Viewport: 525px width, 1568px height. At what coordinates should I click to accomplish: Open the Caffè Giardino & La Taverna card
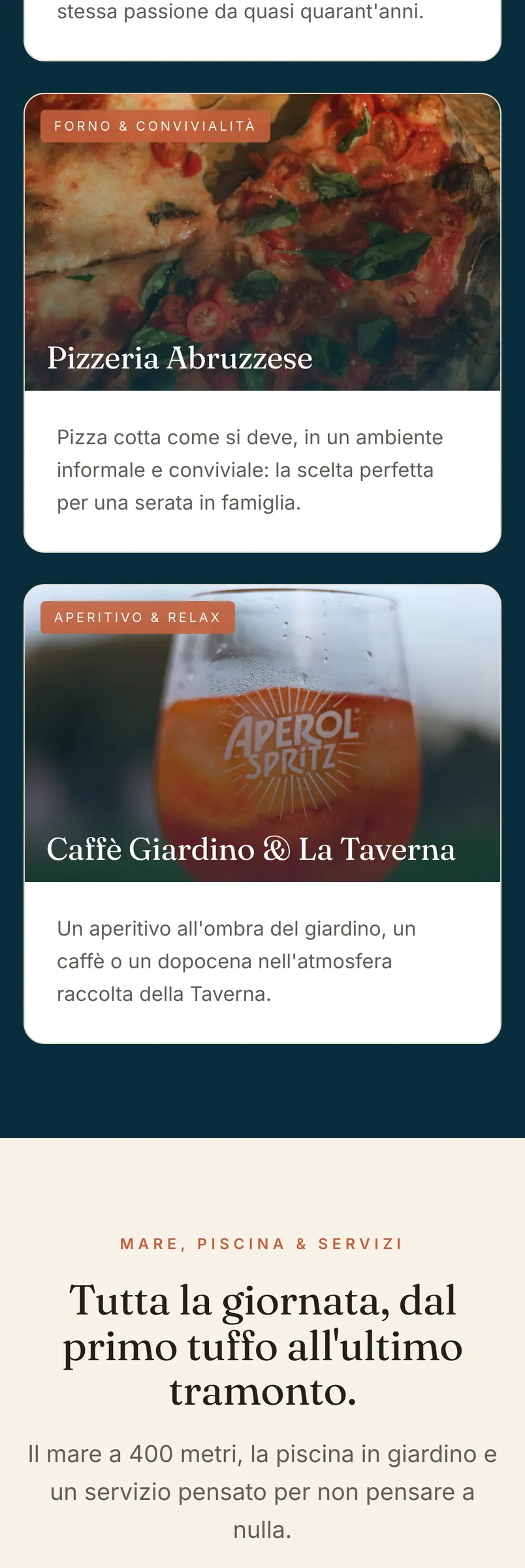262,814
